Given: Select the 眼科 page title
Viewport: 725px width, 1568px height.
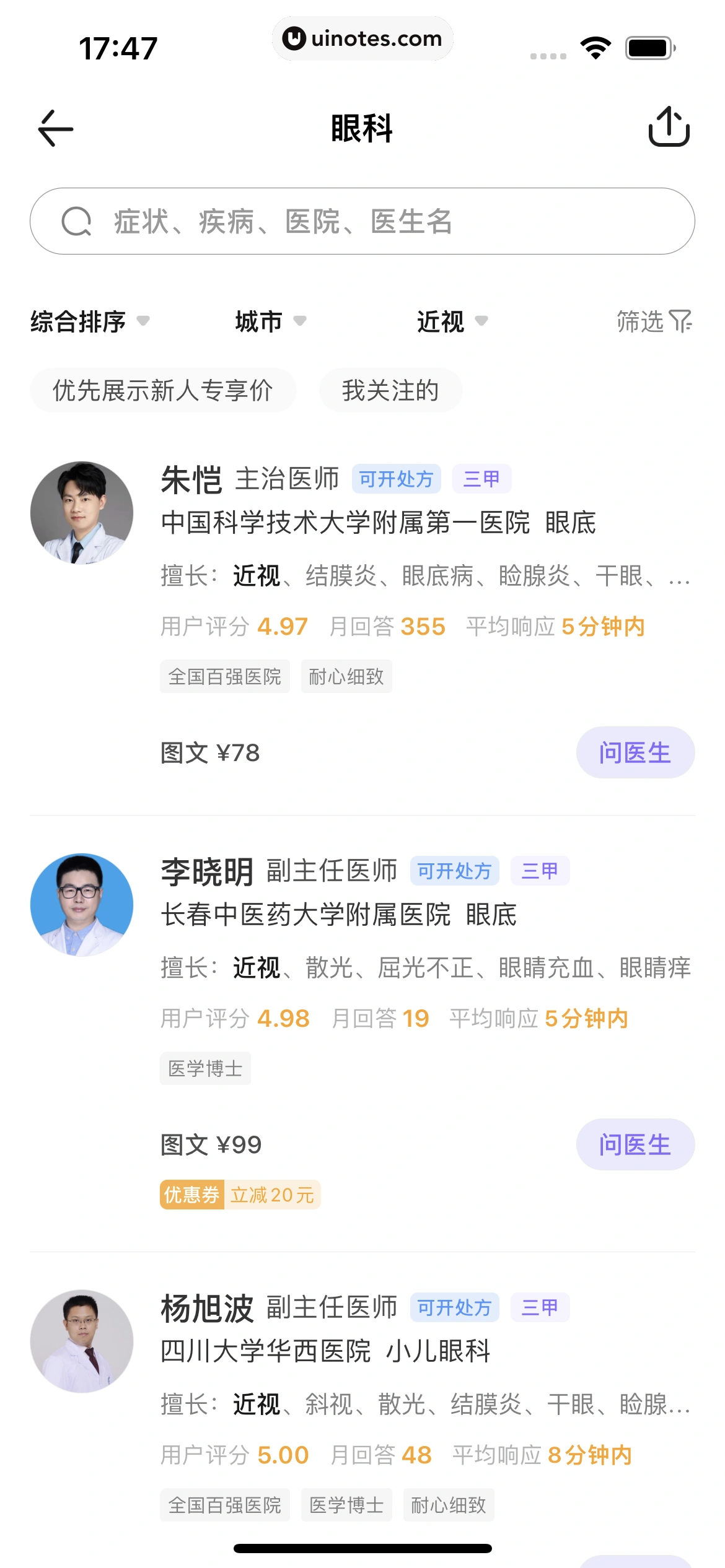Looking at the screenshot, I should click(x=362, y=128).
